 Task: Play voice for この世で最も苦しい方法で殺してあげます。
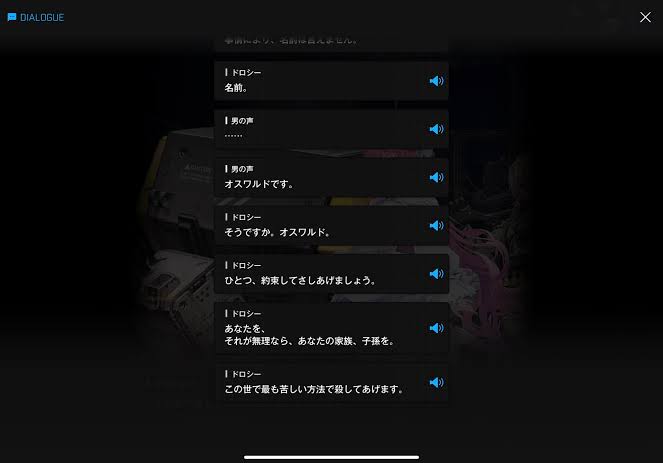(436, 382)
